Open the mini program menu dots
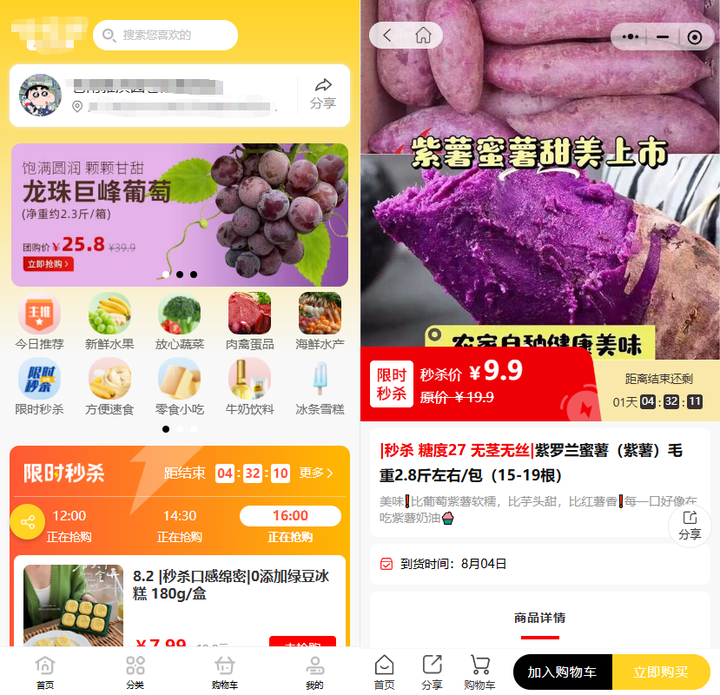The image size is (720, 695). (x=630, y=37)
